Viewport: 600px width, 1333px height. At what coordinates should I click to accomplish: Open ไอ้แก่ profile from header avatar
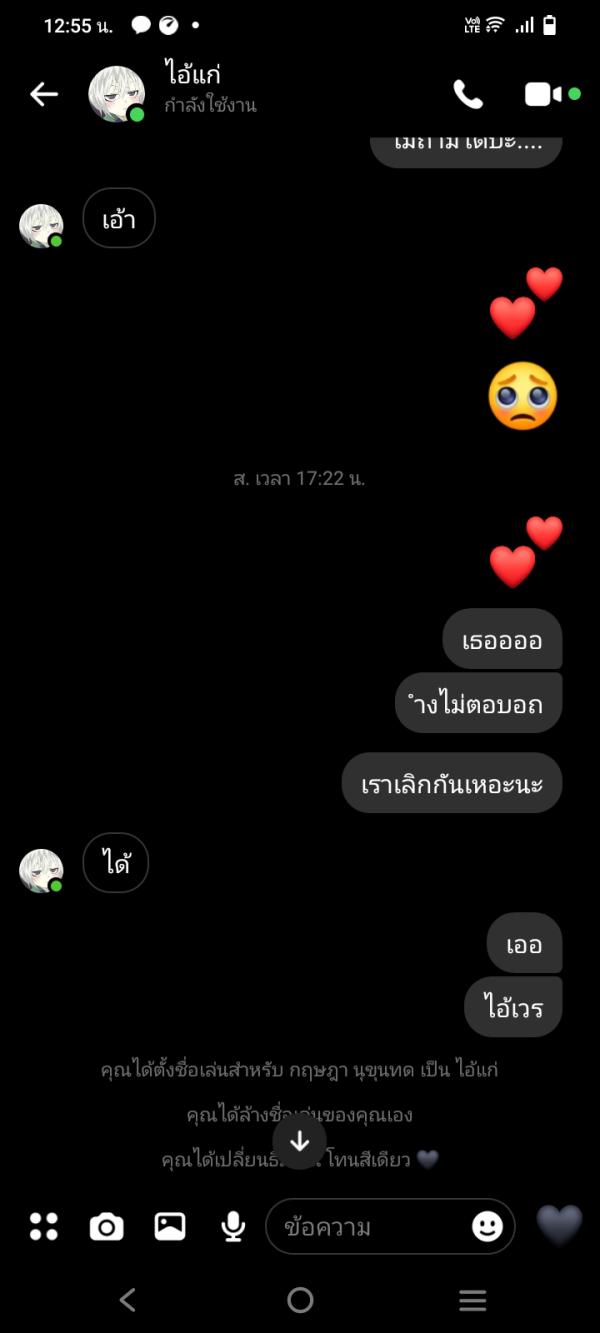(117, 94)
